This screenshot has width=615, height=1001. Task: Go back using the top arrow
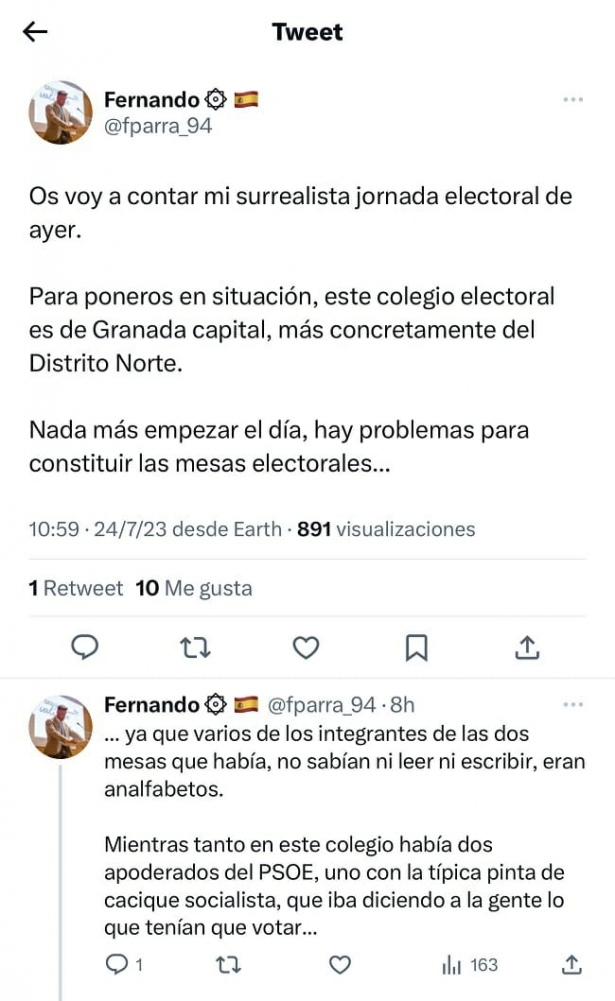pos(35,32)
